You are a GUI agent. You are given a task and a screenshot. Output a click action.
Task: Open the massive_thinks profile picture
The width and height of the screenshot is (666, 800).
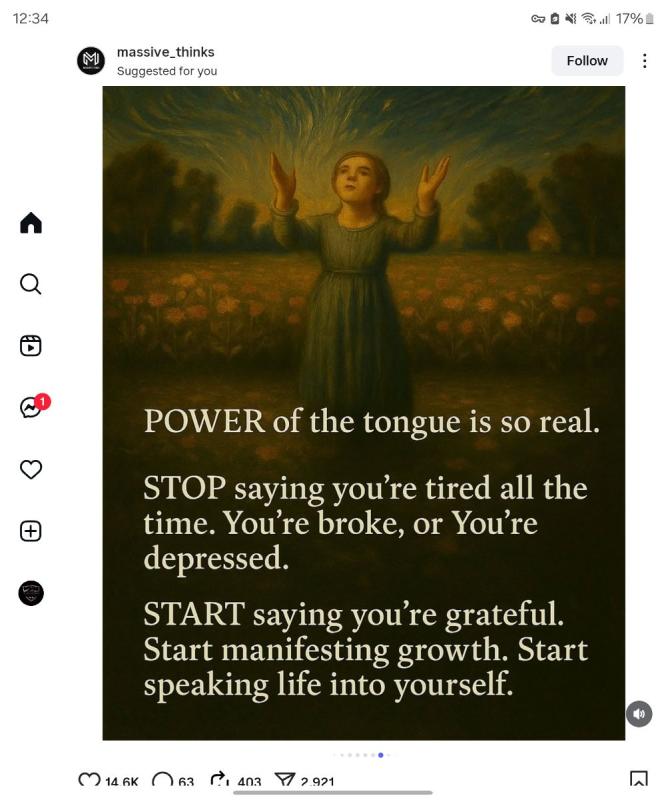coord(91,61)
